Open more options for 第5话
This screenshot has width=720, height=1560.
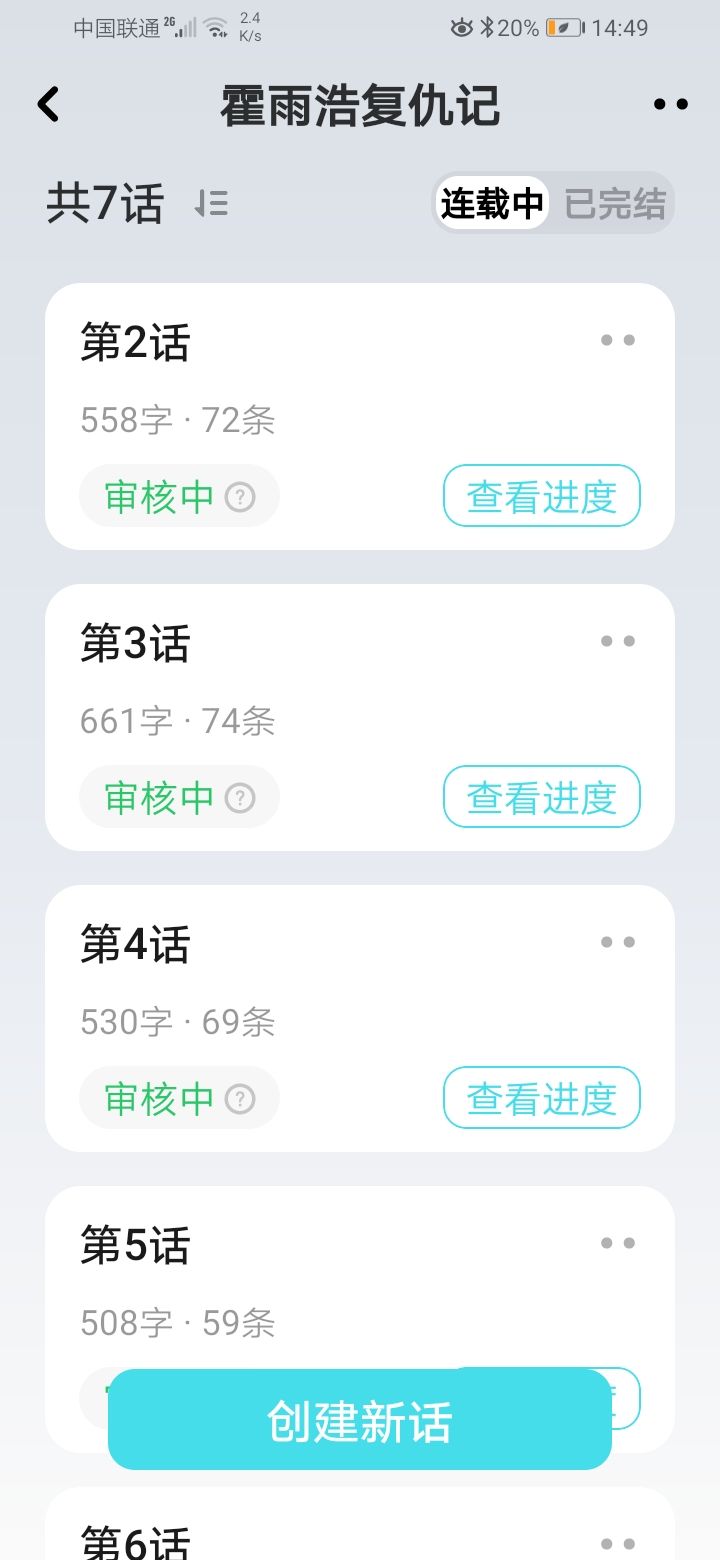pos(618,1243)
